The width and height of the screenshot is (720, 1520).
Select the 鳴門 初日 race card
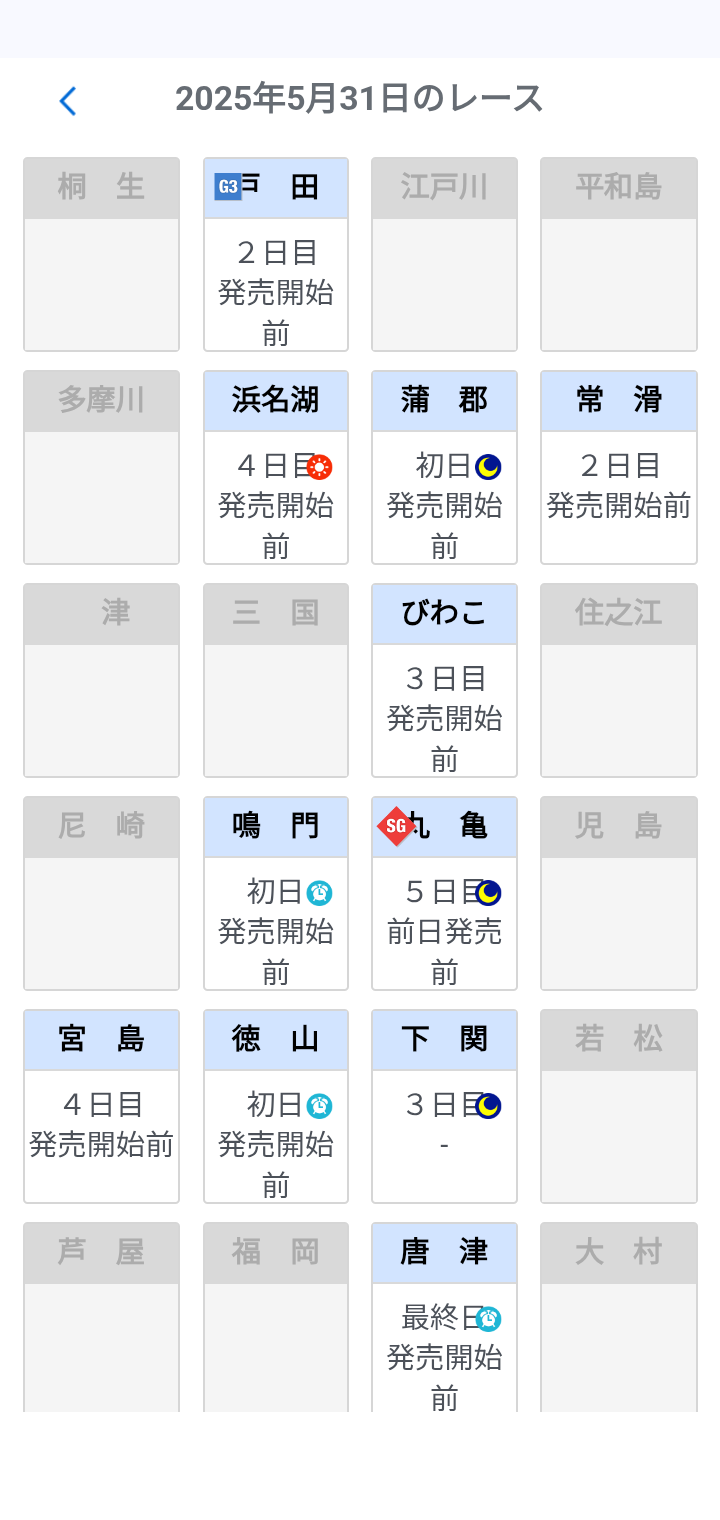tap(276, 894)
